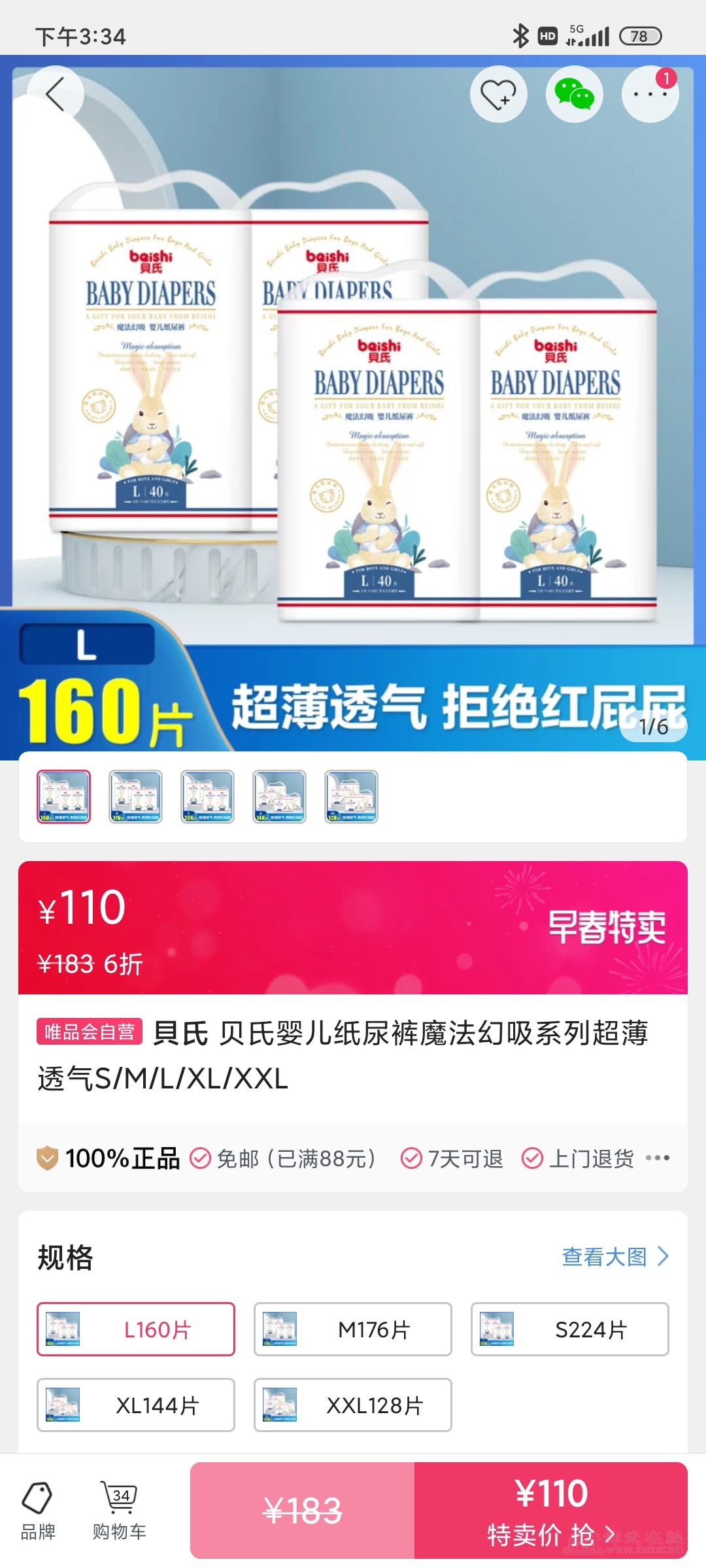Share the product via WeChat
This screenshot has width=706, height=1568.
point(574,94)
